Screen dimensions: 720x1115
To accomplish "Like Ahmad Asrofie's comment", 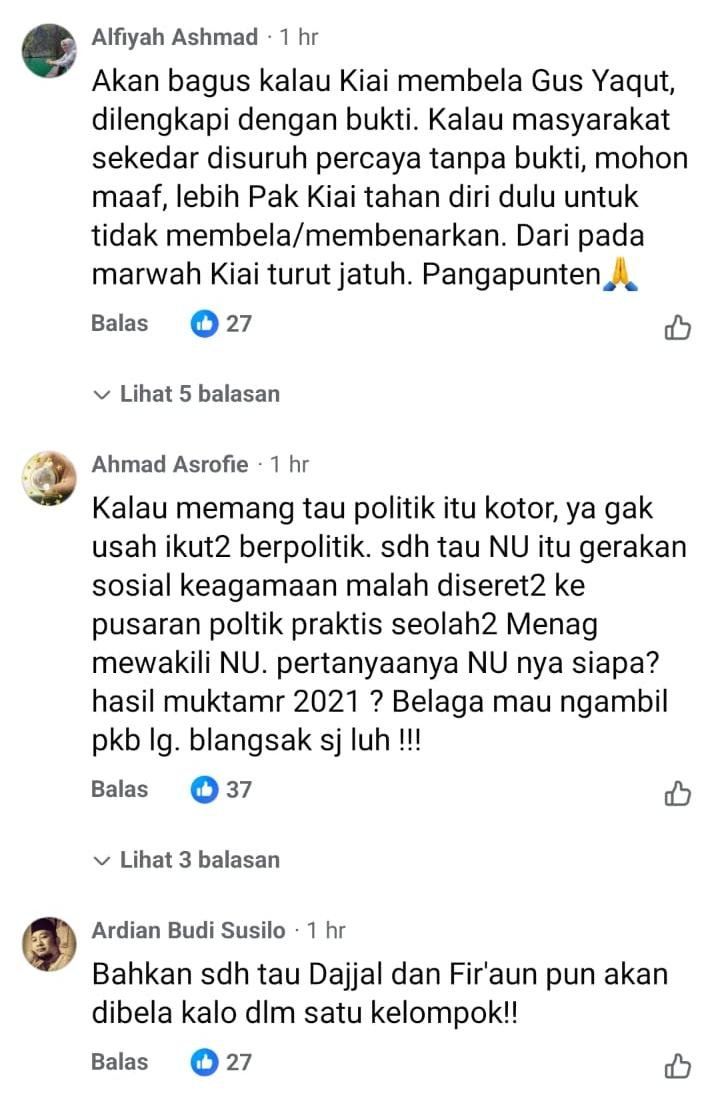I will [677, 793].
